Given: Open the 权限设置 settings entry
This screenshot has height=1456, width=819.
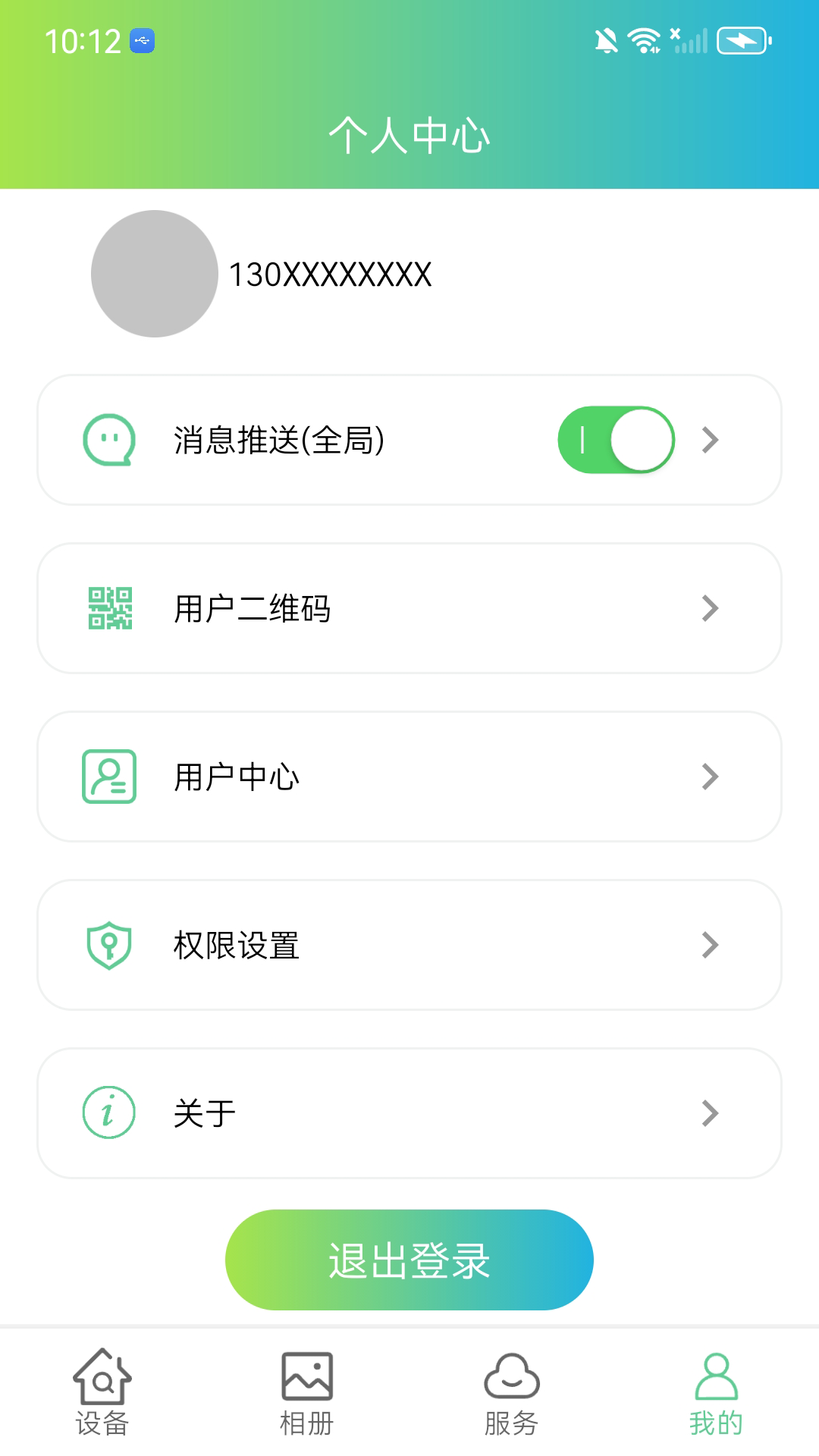Looking at the screenshot, I should (x=409, y=944).
